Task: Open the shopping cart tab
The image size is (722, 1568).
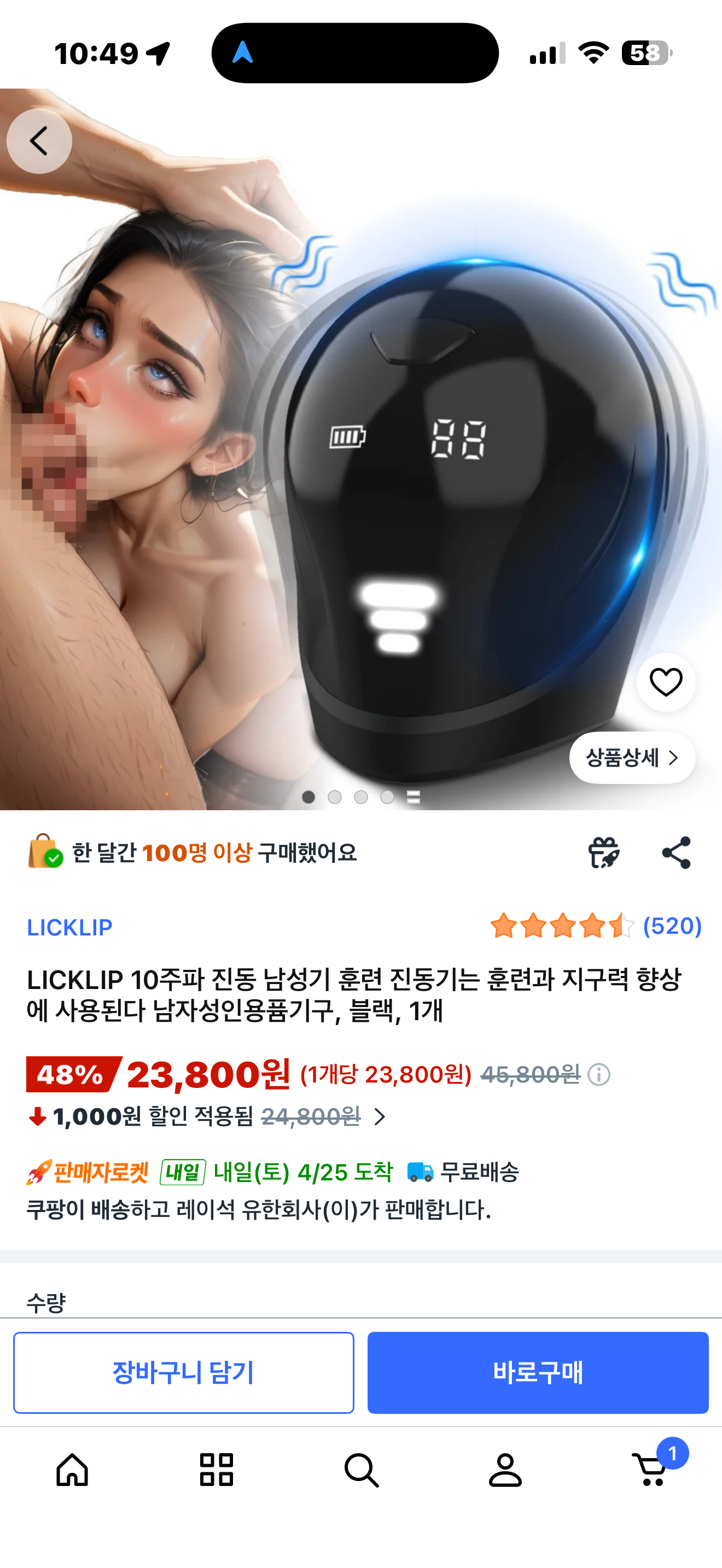Action: pos(650,1470)
